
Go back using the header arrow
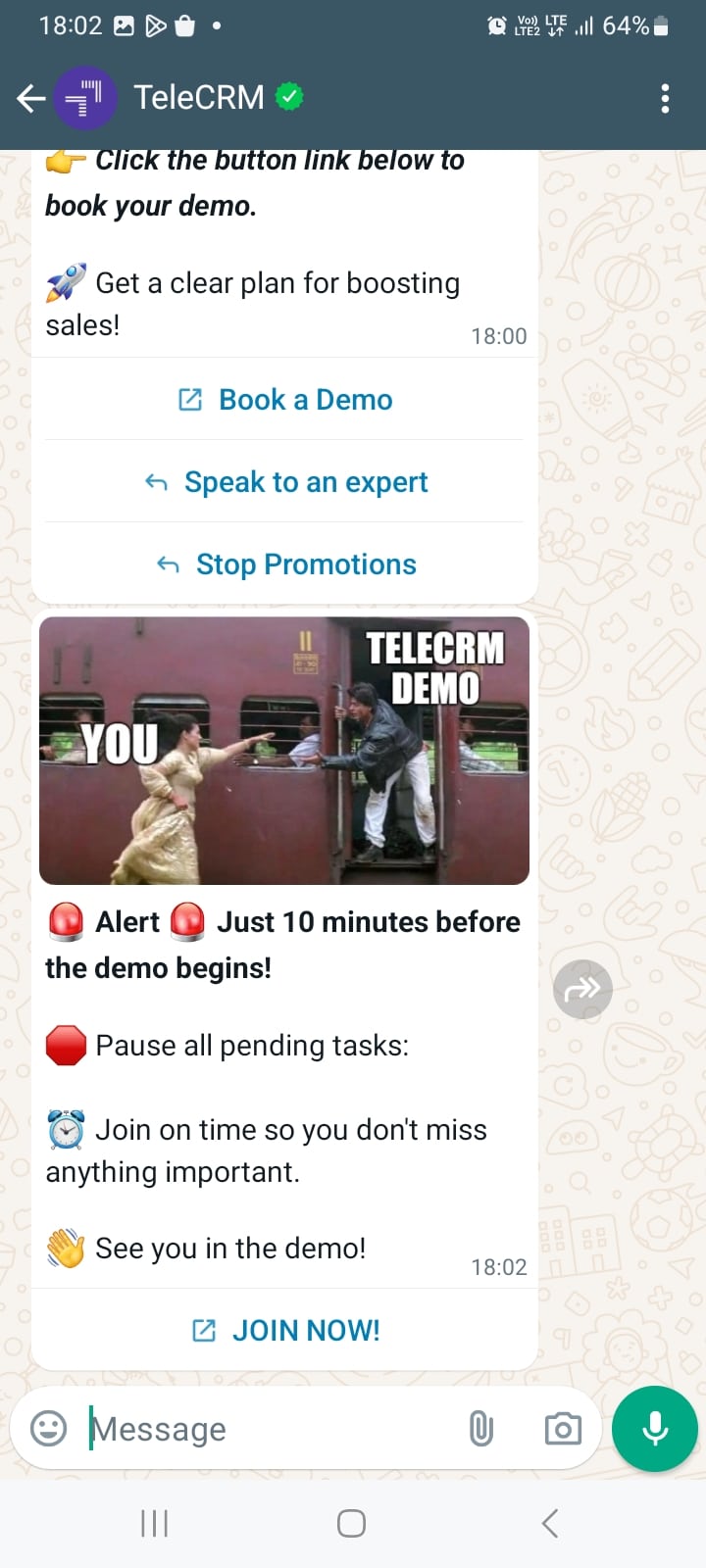pos(31,98)
